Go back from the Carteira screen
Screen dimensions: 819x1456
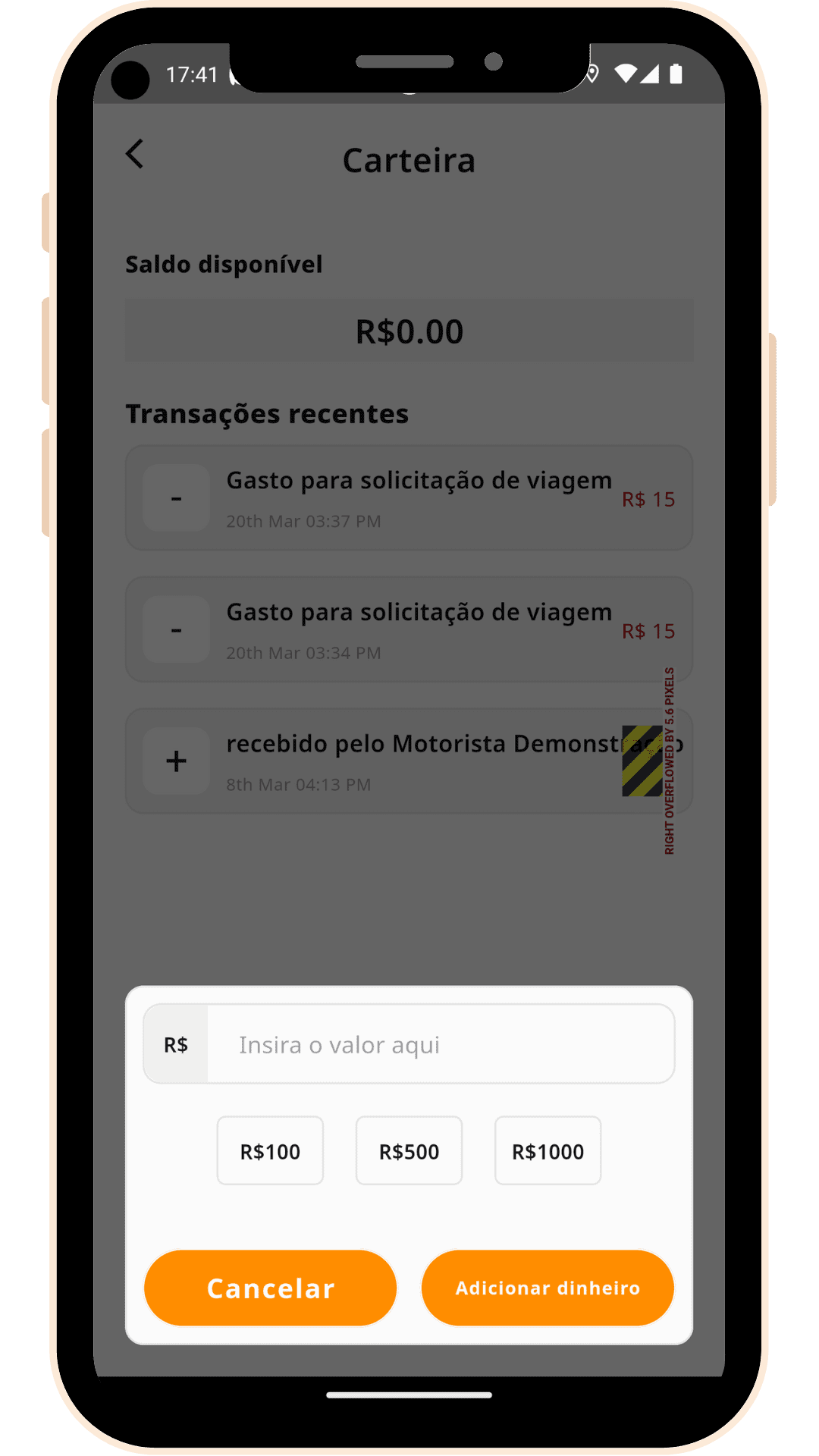(x=135, y=154)
